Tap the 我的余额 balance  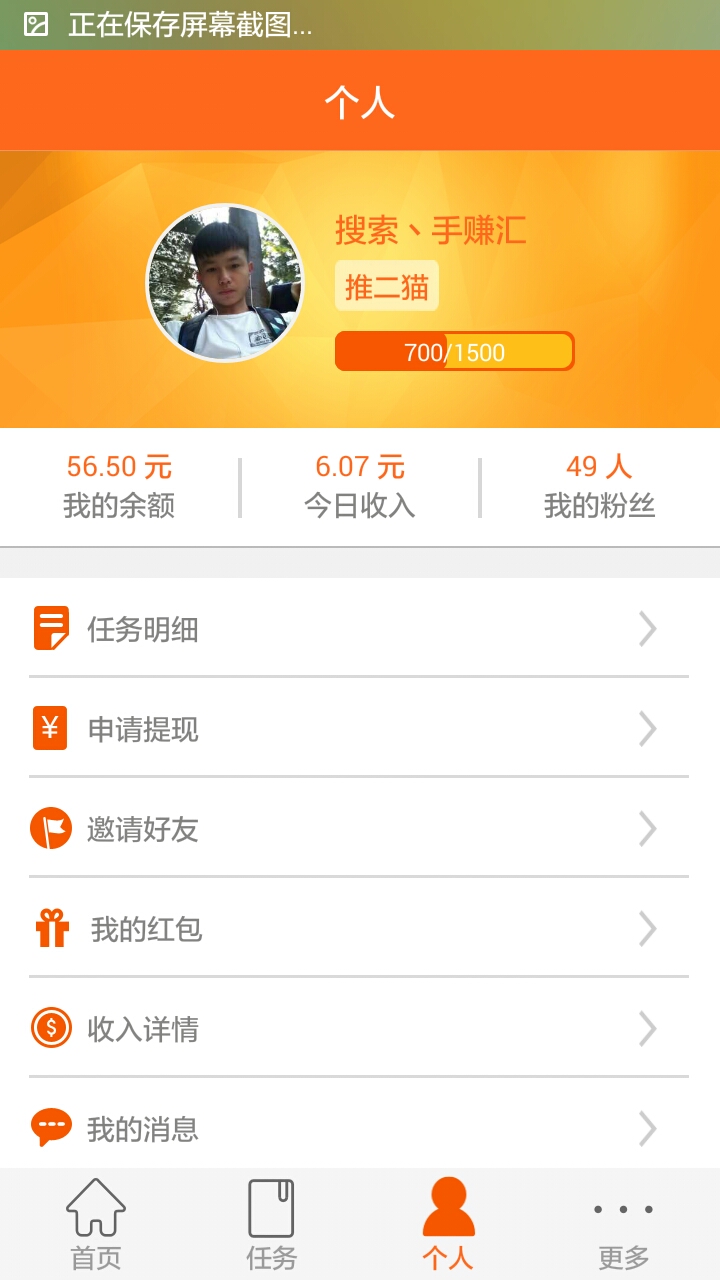point(119,486)
